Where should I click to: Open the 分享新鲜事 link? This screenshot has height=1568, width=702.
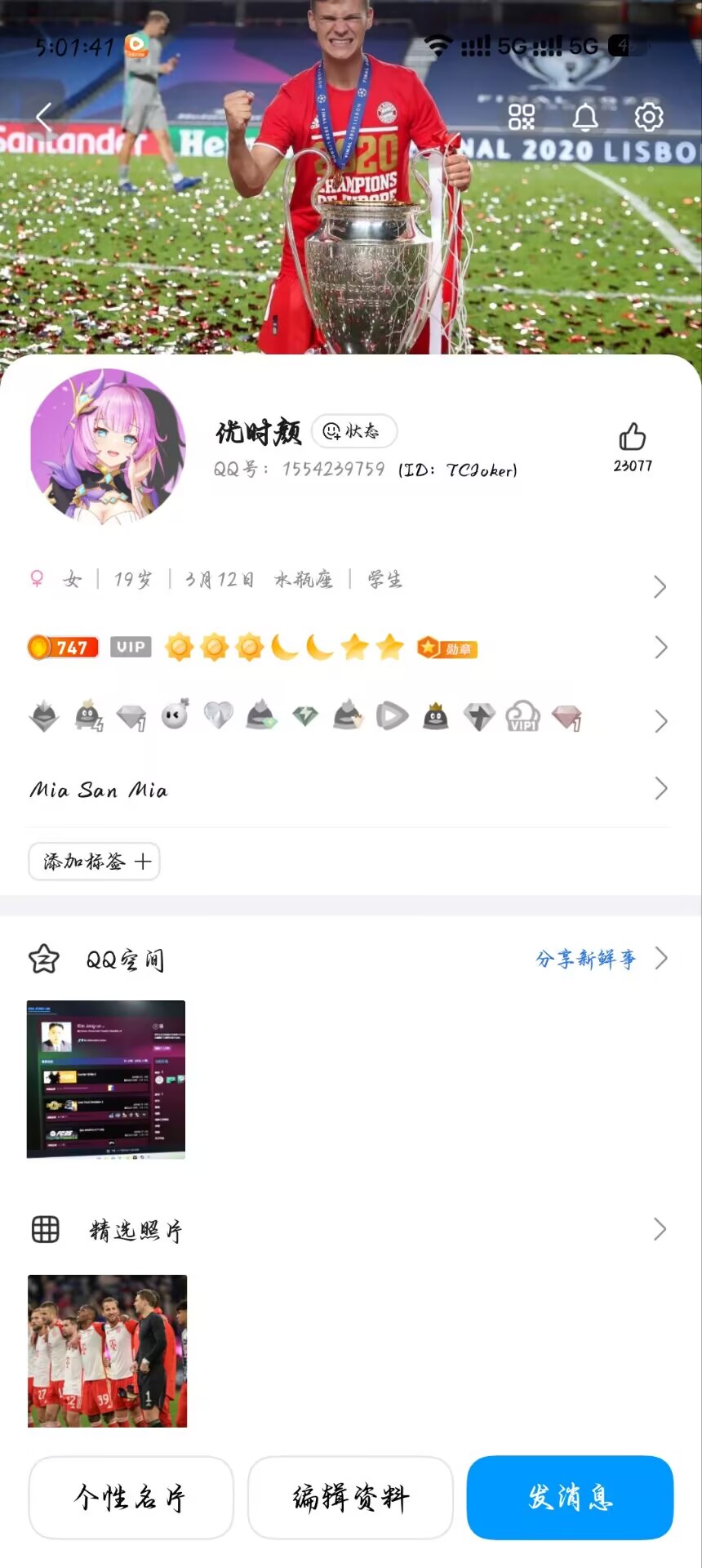pyautogui.click(x=586, y=959)
